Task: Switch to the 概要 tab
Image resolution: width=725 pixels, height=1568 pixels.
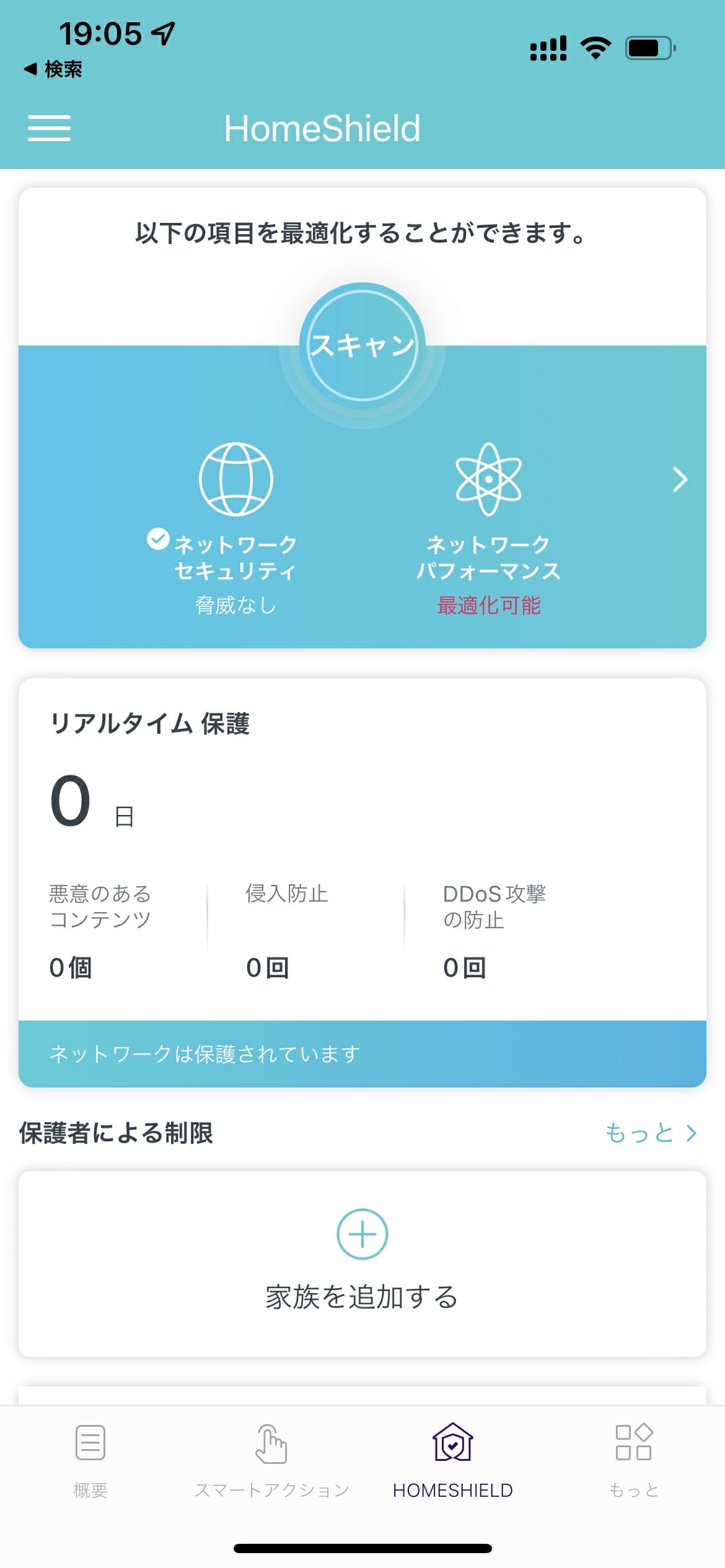Action: pyautogui.click(x=90, y=1461)
